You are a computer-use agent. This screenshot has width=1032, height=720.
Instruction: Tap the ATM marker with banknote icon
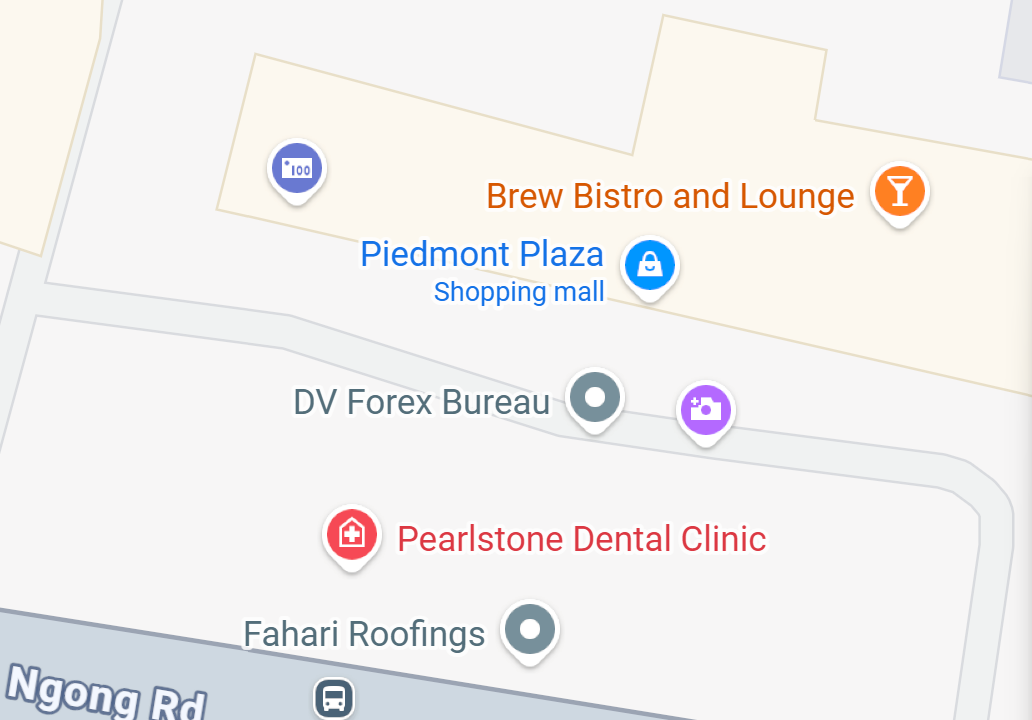click(298, 168)
